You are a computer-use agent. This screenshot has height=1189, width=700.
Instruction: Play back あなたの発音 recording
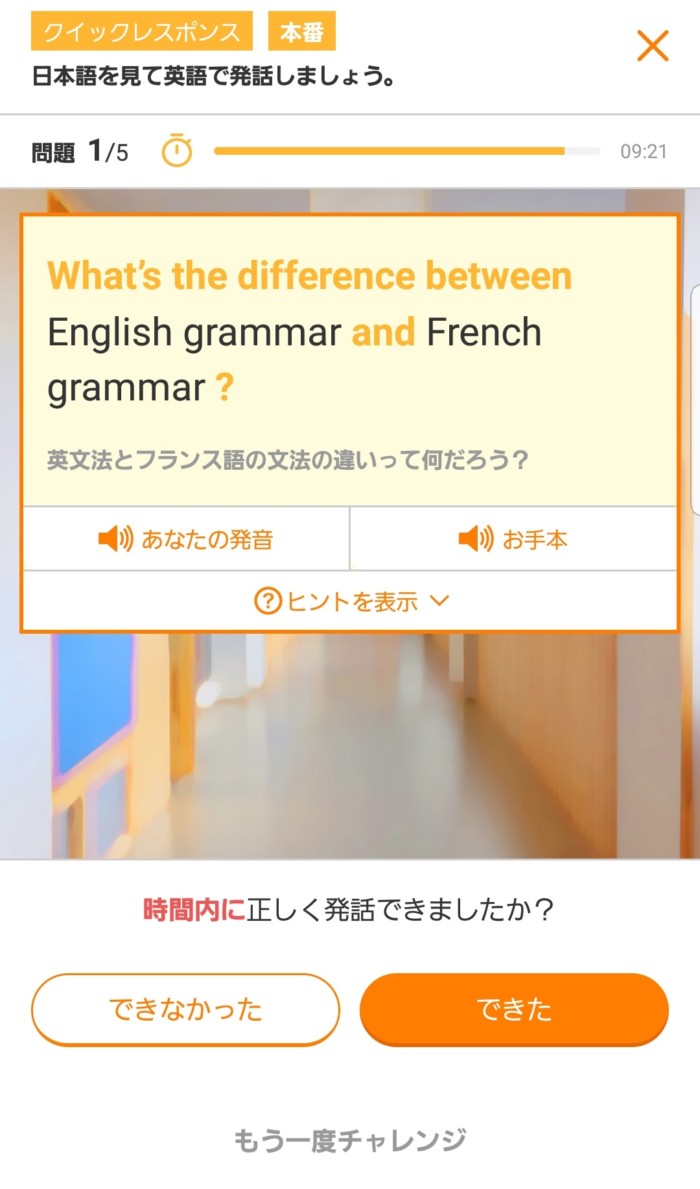(x=186, y=540)
